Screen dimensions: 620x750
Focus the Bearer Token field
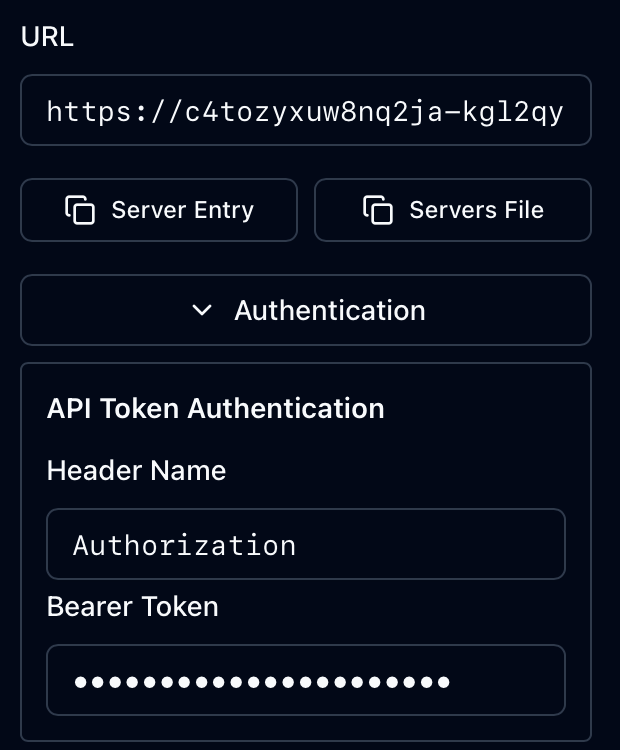point(305,681)
